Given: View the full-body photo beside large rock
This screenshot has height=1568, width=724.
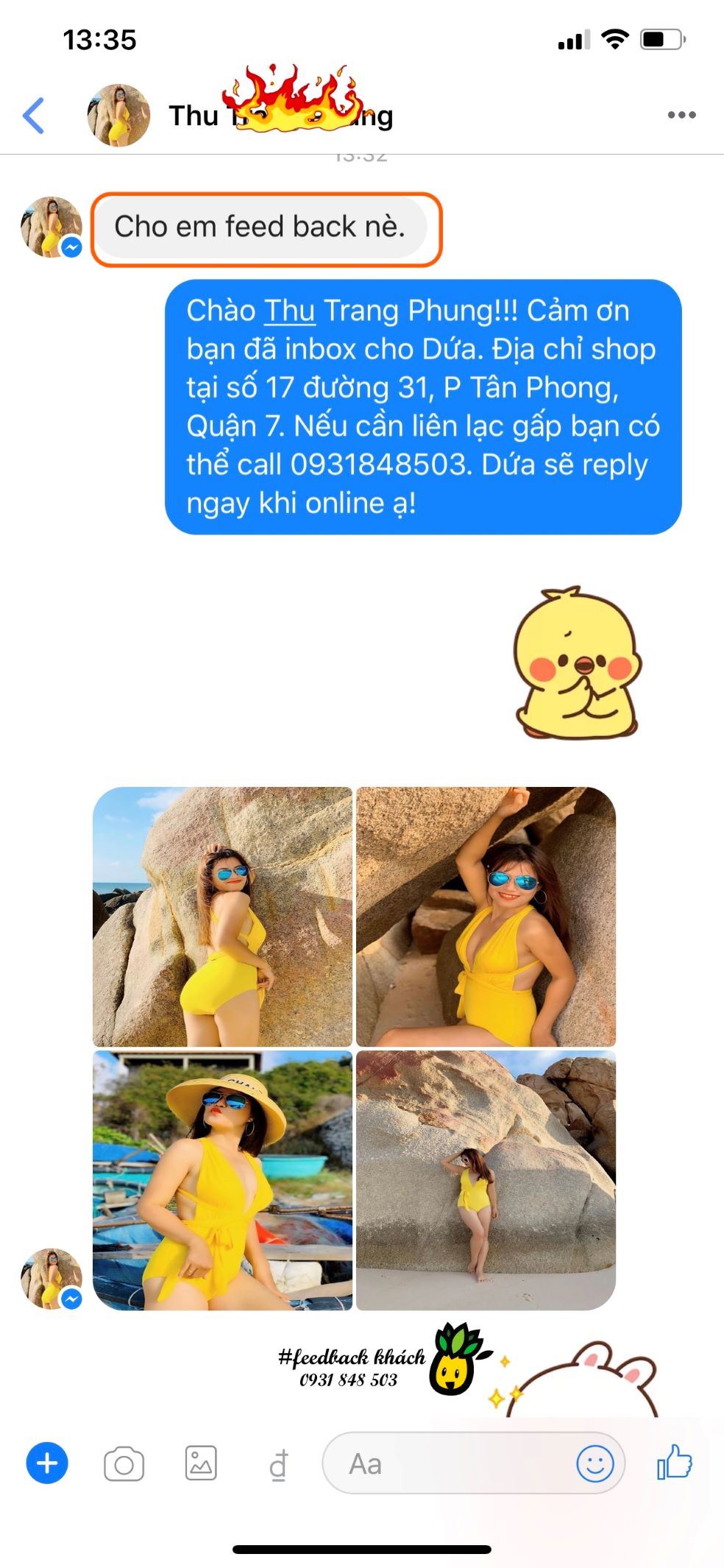Looking at the screenshot, I should (486, 1180).
